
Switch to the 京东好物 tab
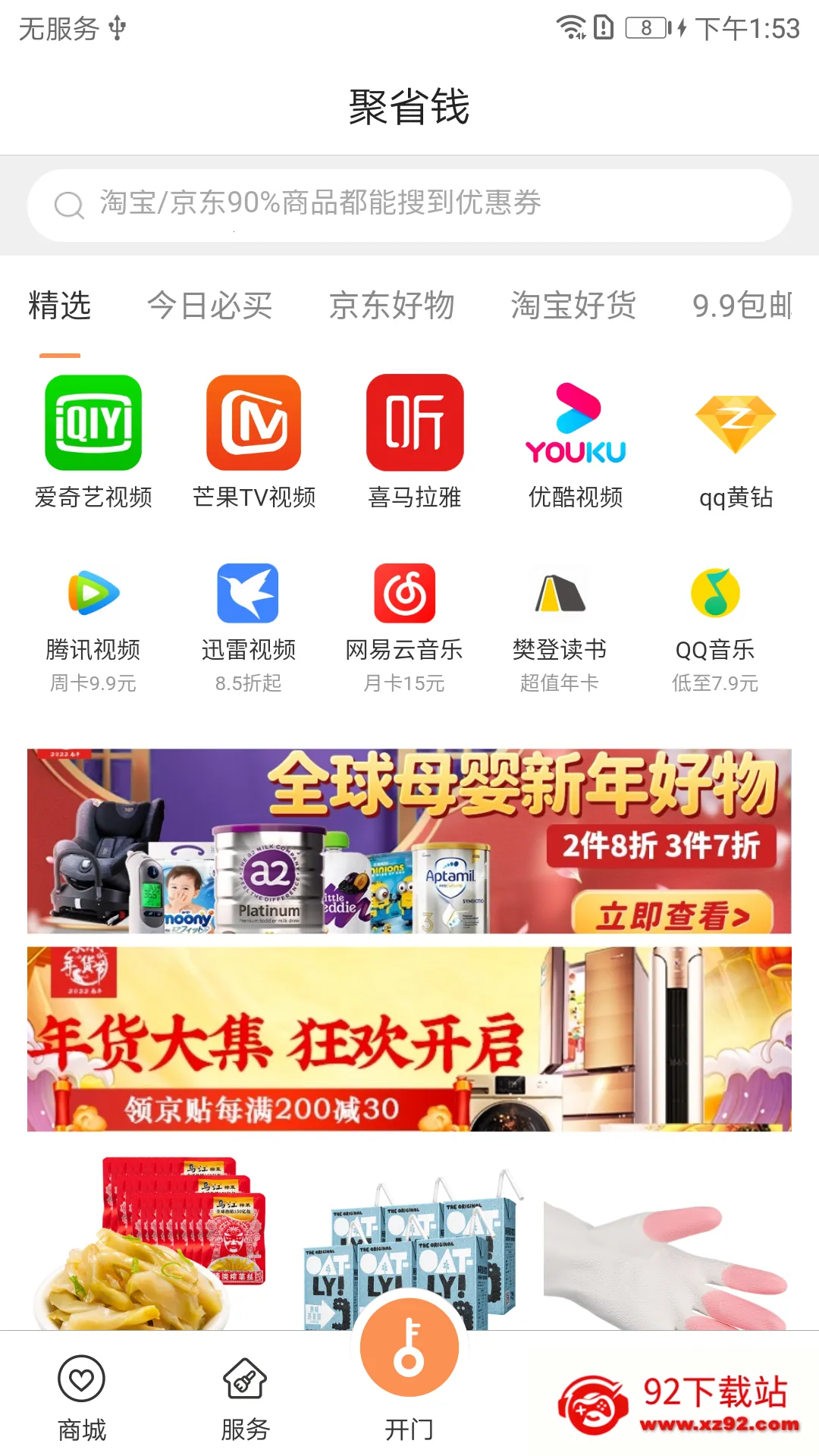coord(391,306)
